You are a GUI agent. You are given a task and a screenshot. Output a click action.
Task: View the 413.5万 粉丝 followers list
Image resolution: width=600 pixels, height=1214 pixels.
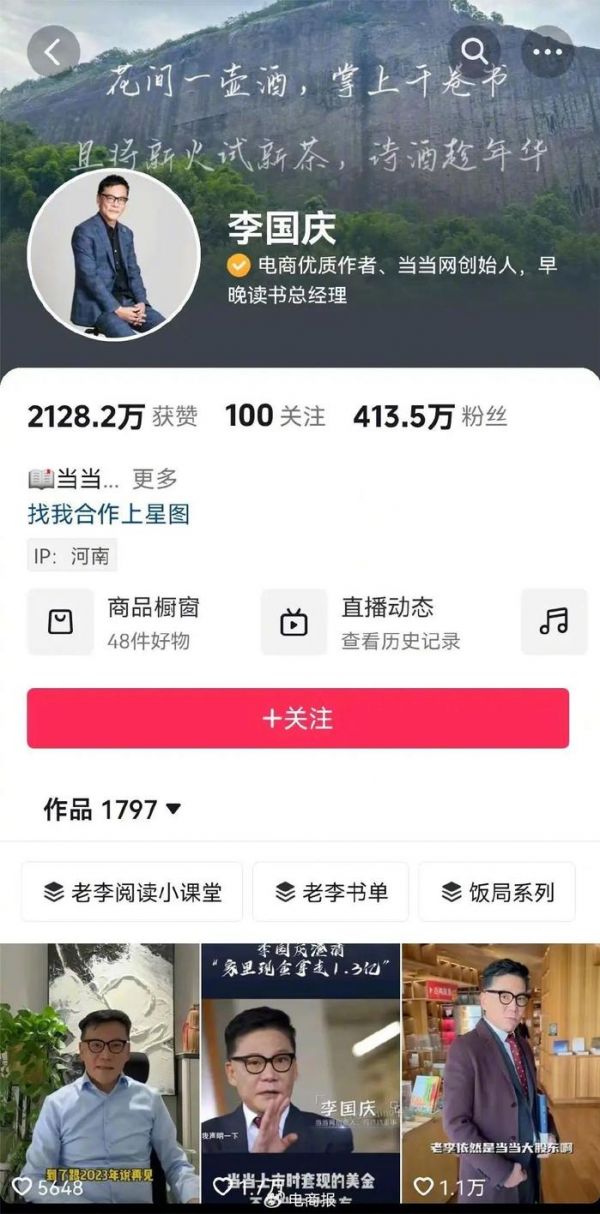coord(430,417)
